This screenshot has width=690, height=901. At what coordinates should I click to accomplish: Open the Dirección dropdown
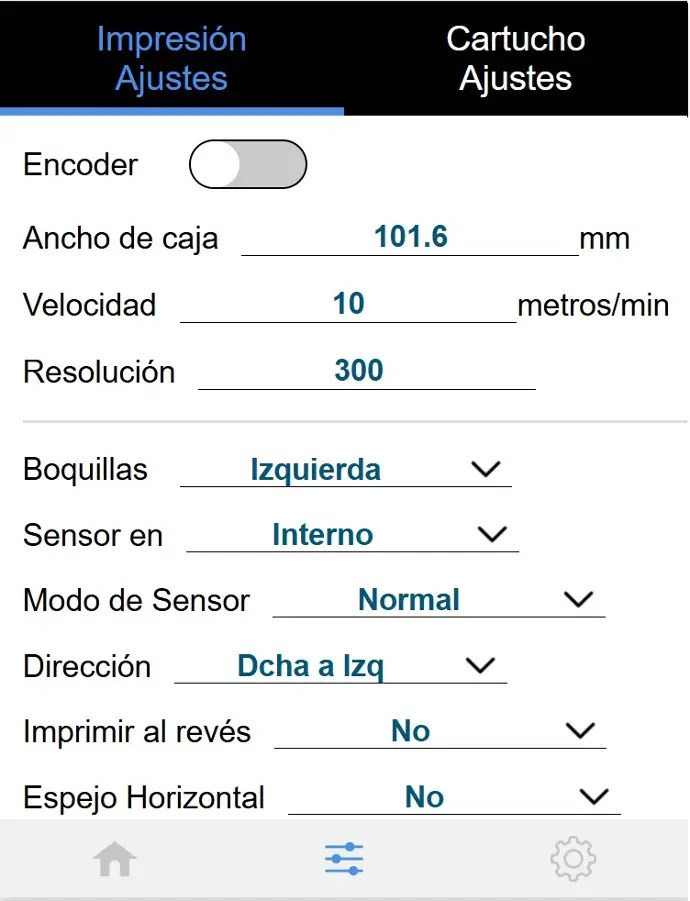[340, 666]
